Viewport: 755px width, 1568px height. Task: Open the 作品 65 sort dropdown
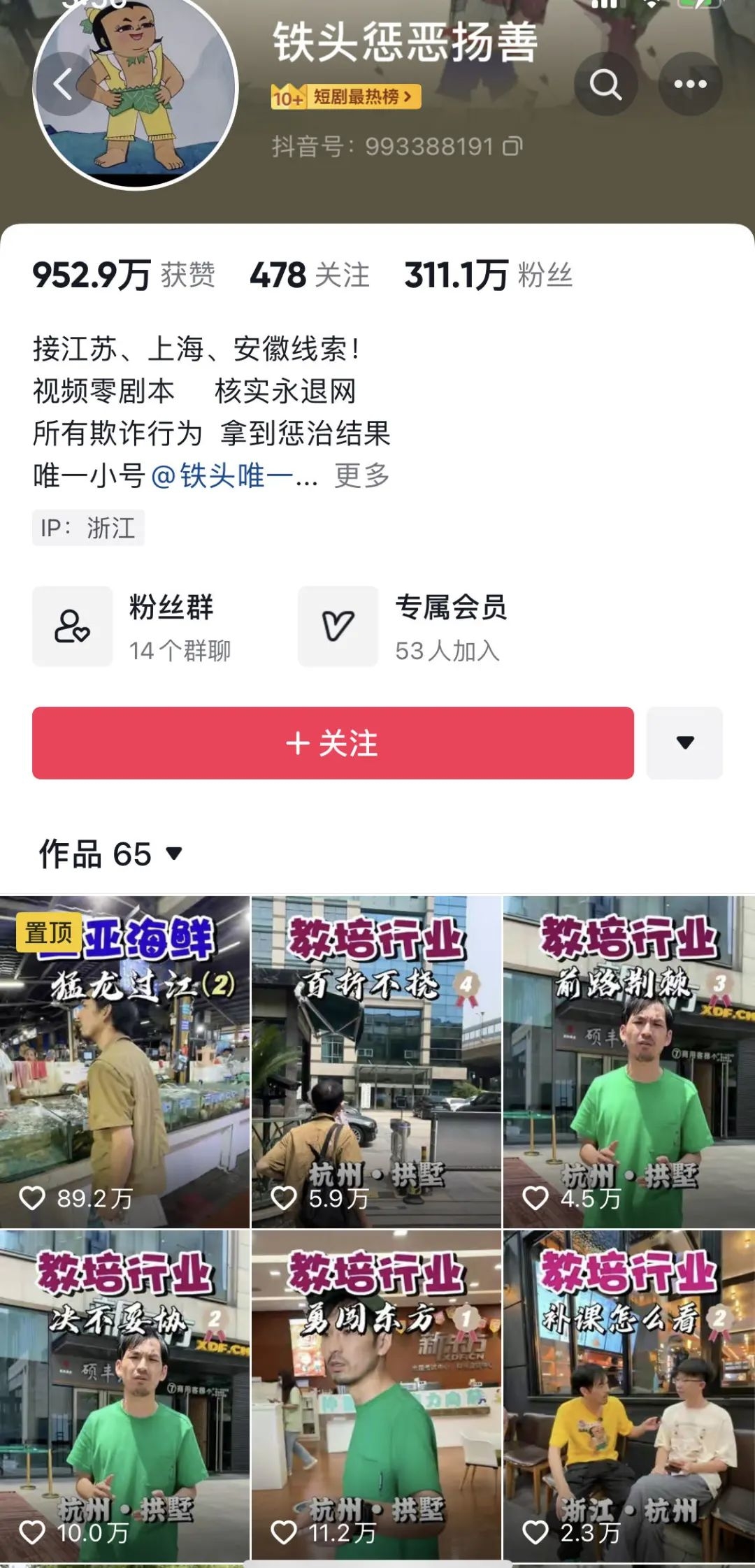110,854
